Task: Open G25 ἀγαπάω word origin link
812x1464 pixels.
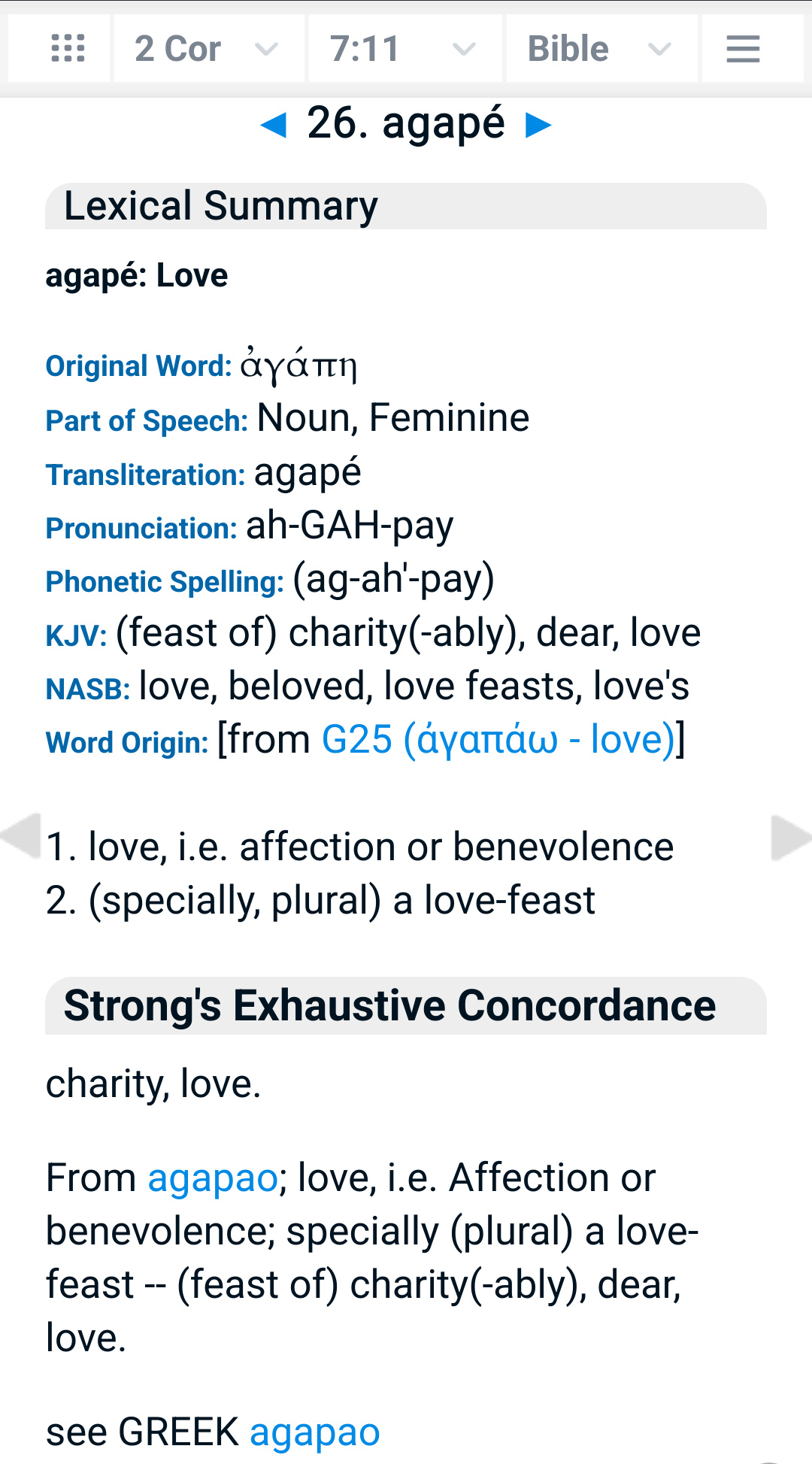Action: click(x=498, y=739)
